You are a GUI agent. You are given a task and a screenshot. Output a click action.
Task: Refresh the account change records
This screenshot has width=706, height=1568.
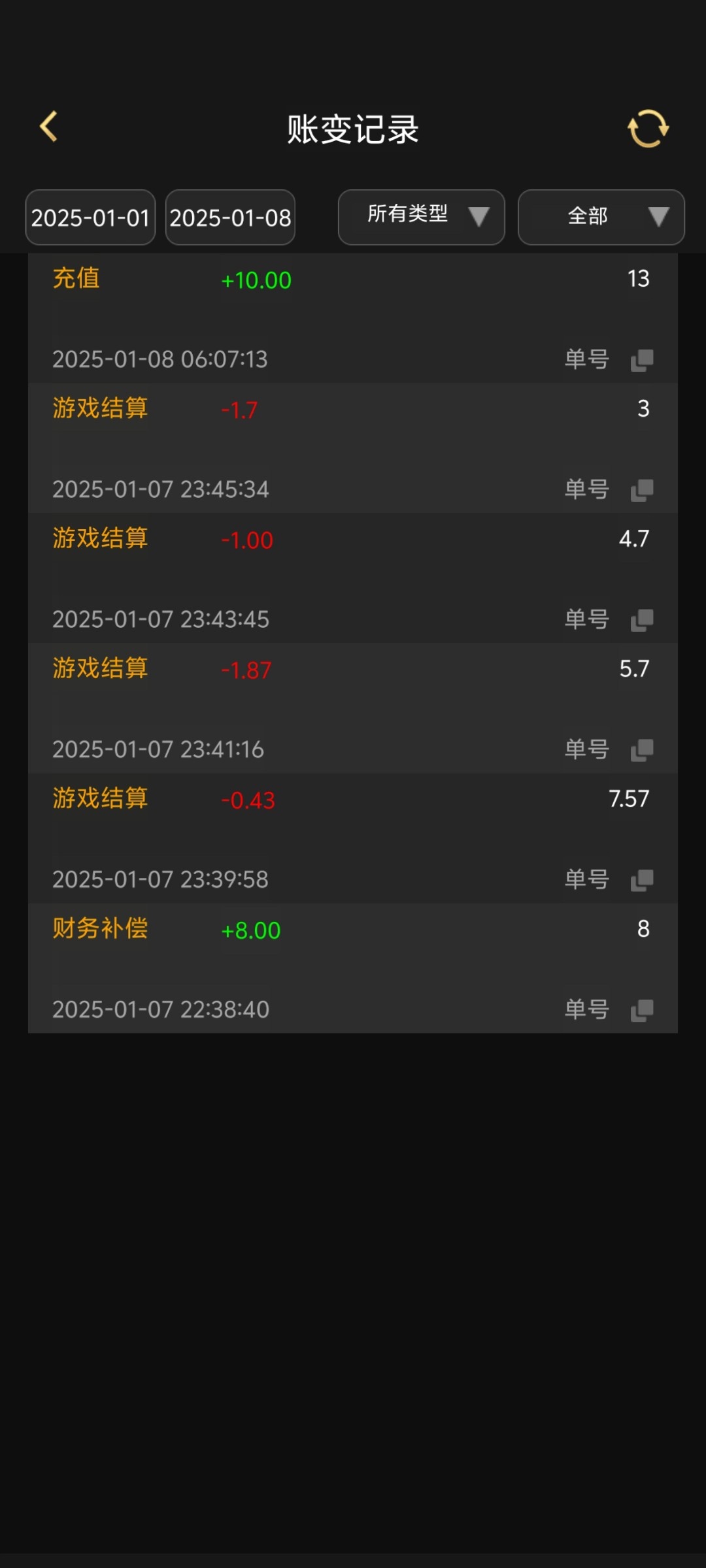(x=648, y=128)
